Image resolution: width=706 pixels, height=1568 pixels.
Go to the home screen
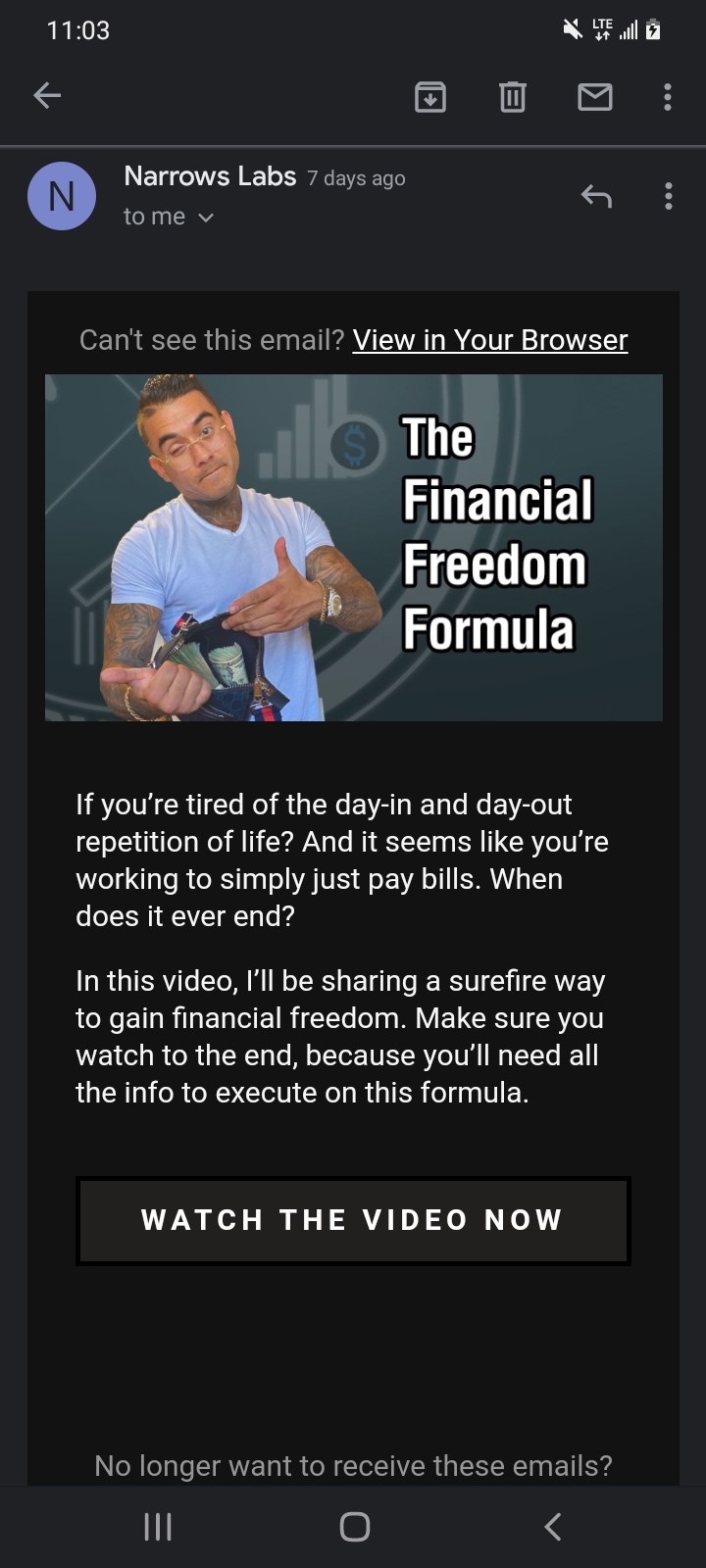point(354,1526)
